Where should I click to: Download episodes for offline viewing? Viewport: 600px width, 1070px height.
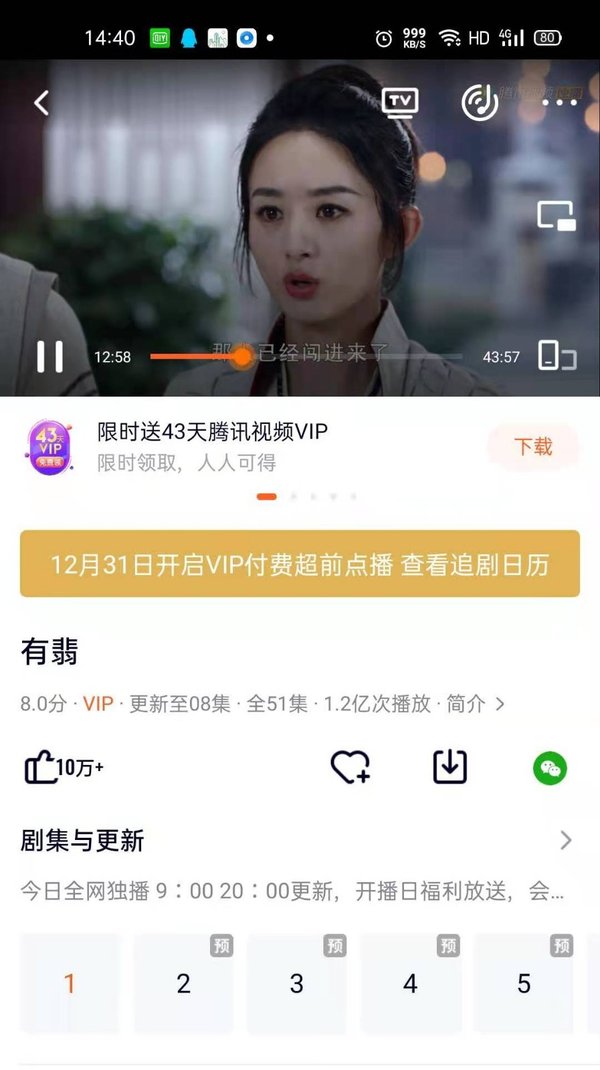click(x=450, y=767)
